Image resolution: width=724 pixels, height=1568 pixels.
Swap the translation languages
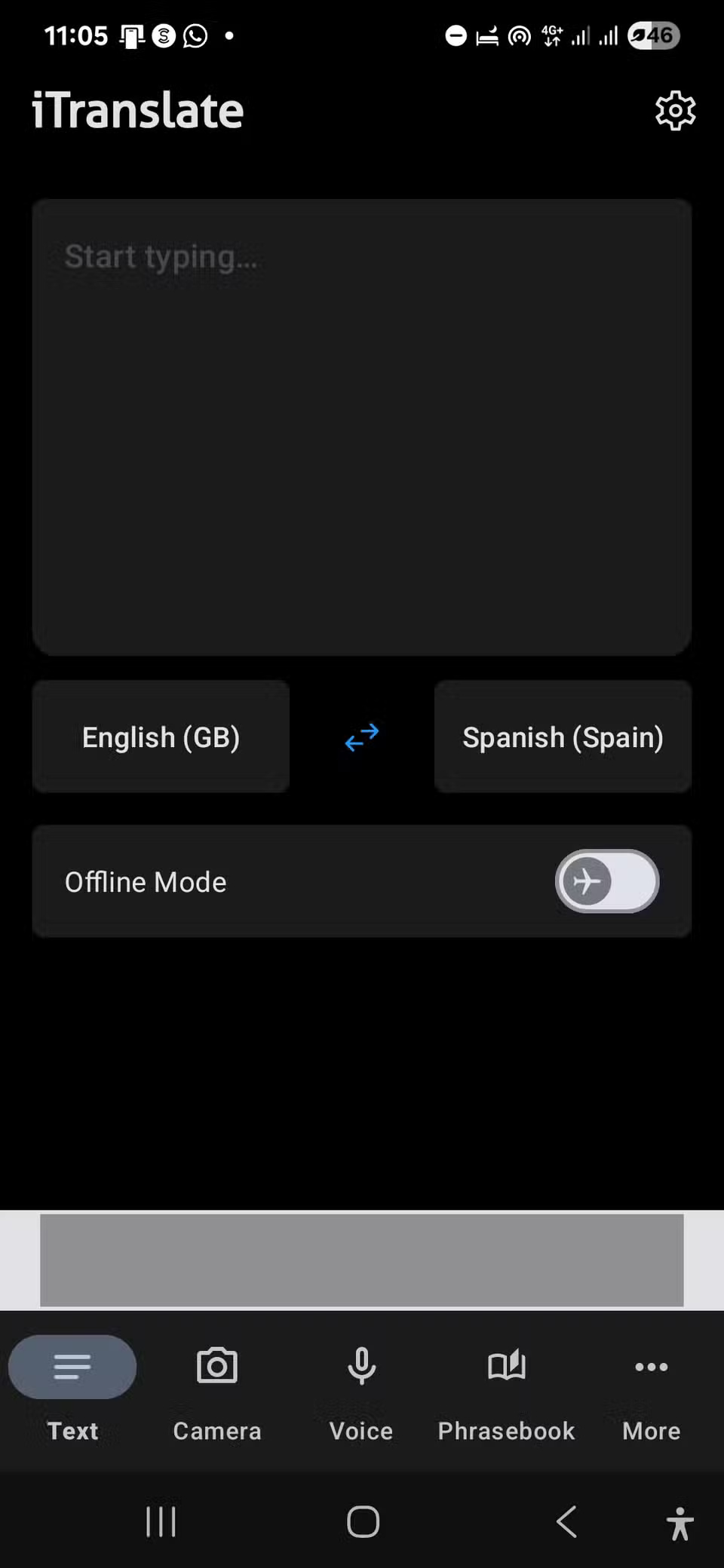pos(362,737)
